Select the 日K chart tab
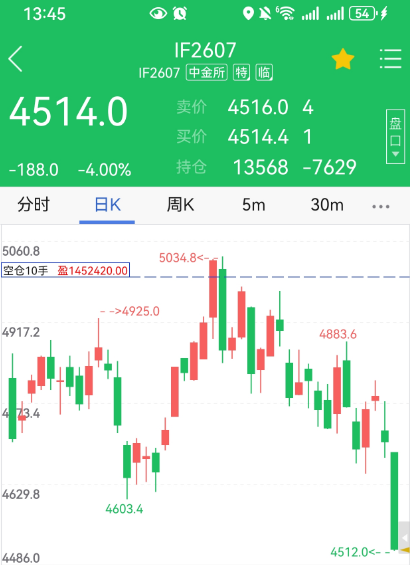The image size is (410, 565). pyautogui.click(x=107, y=205)
